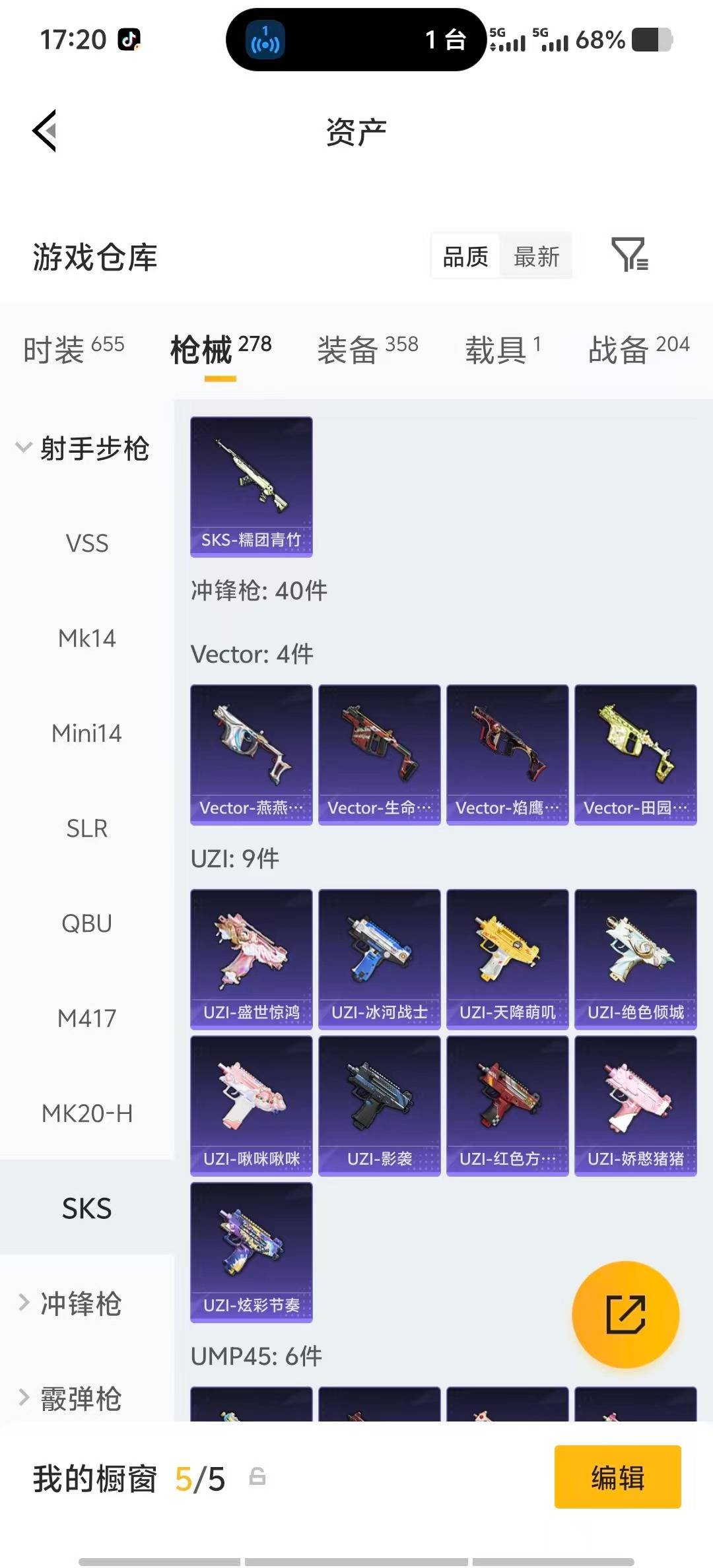
Task: Open the SKS-糯团青竹 skin thumbnail
Action: click(x=251, y=485)
